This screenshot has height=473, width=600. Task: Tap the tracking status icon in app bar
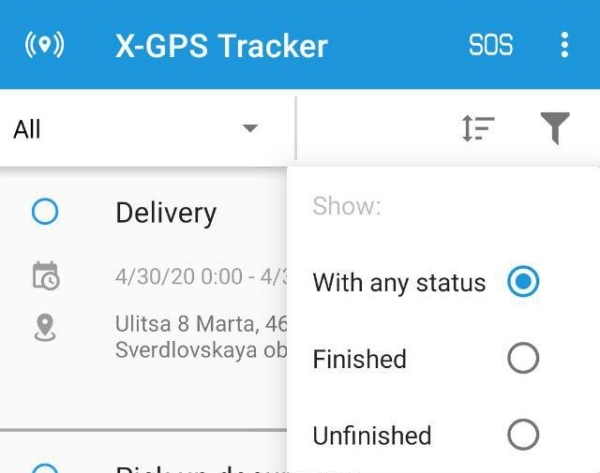point(44,46)
